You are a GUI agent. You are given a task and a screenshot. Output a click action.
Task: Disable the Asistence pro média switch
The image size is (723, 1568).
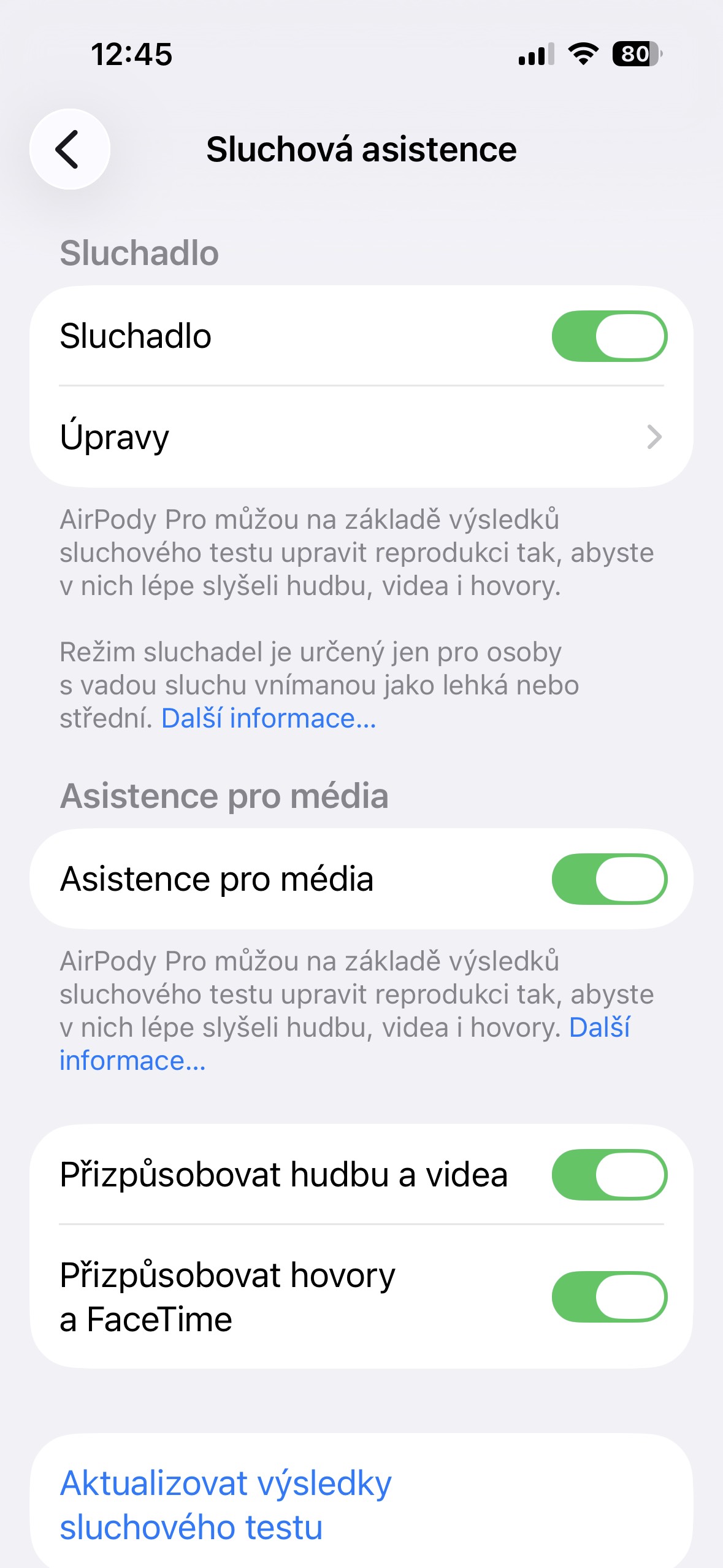pos(608,879)
